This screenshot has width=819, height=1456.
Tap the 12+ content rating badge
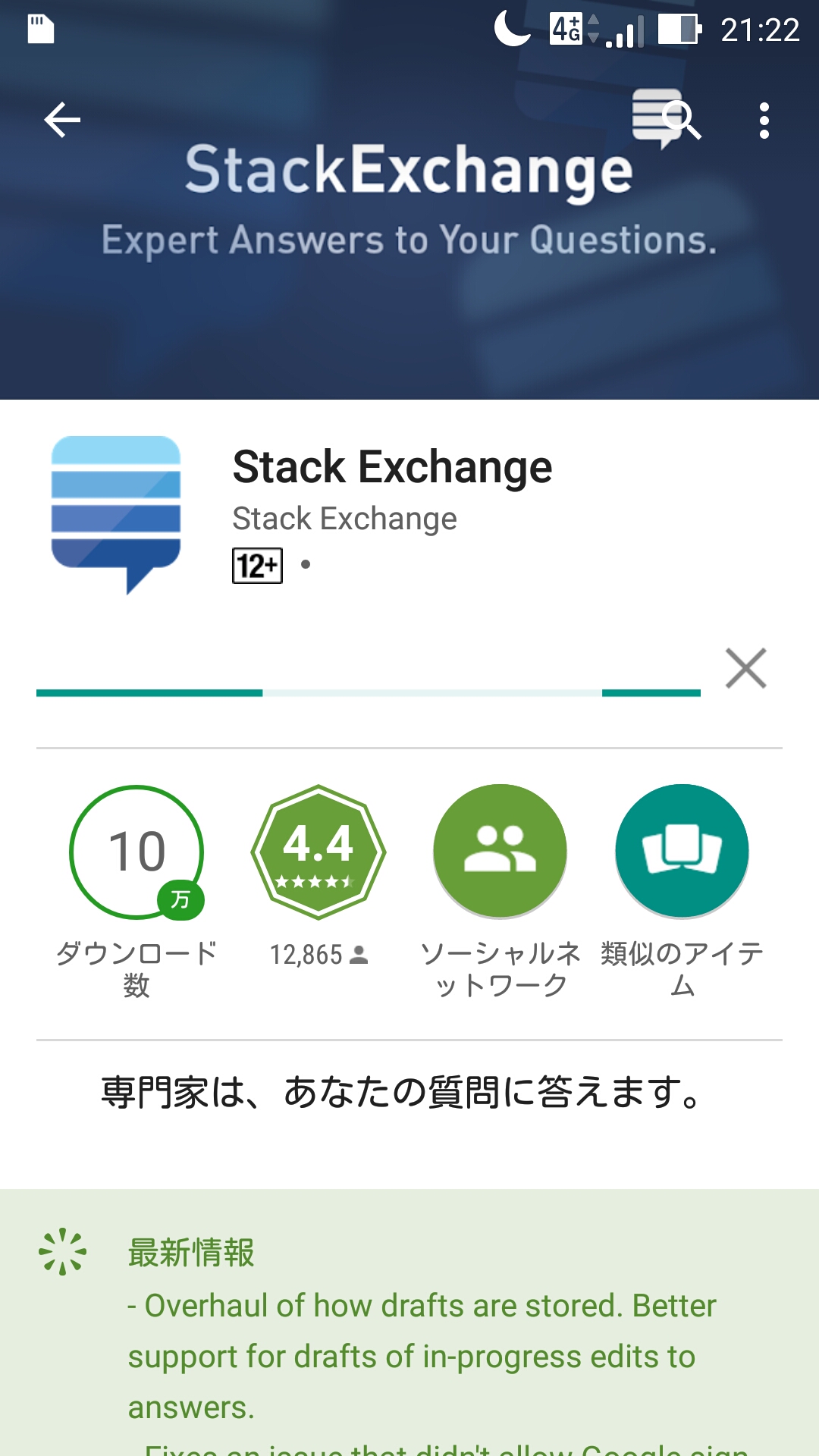pyautogui.click(x=257, y=566)
